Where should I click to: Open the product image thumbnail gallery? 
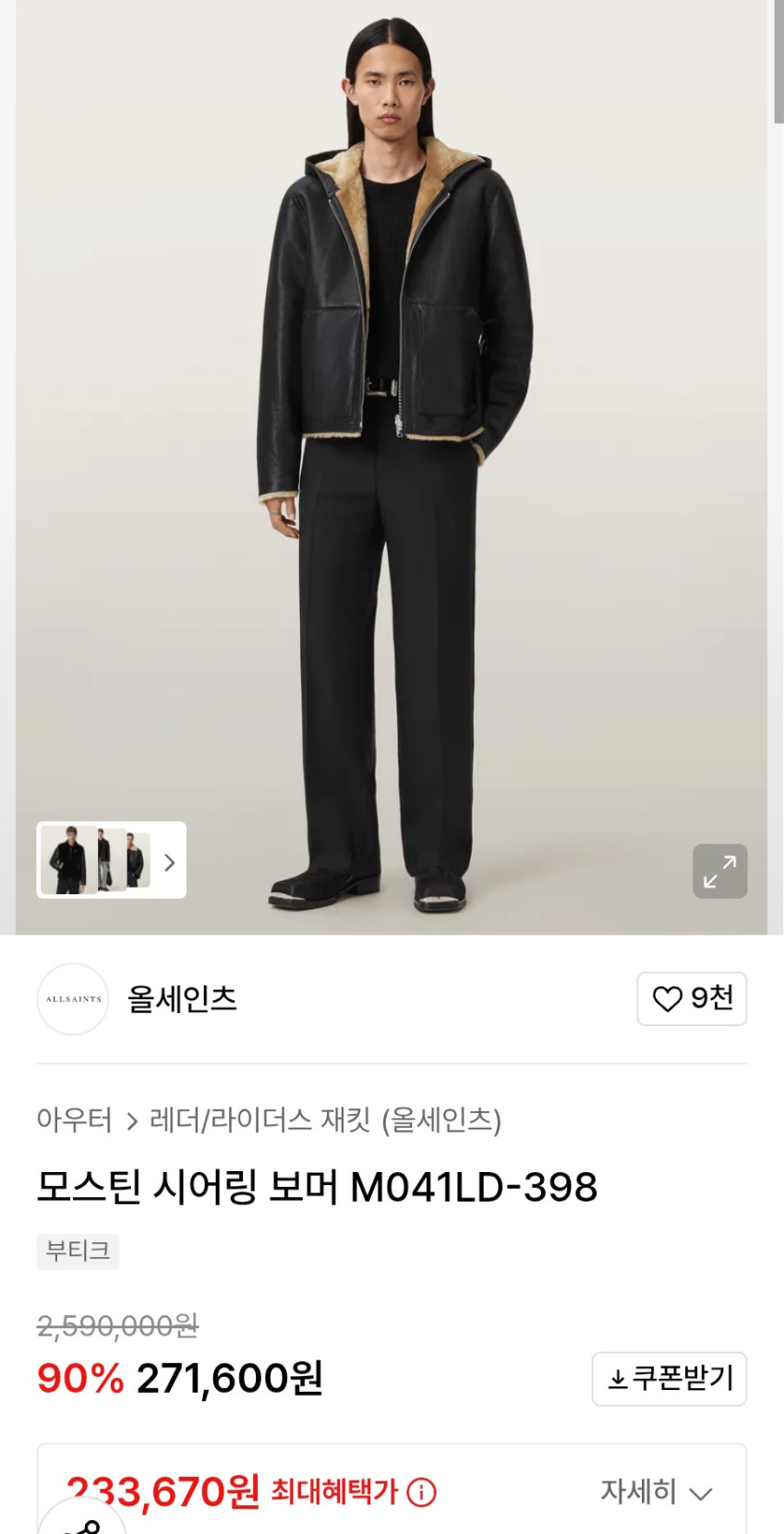(x=111, y=860)
